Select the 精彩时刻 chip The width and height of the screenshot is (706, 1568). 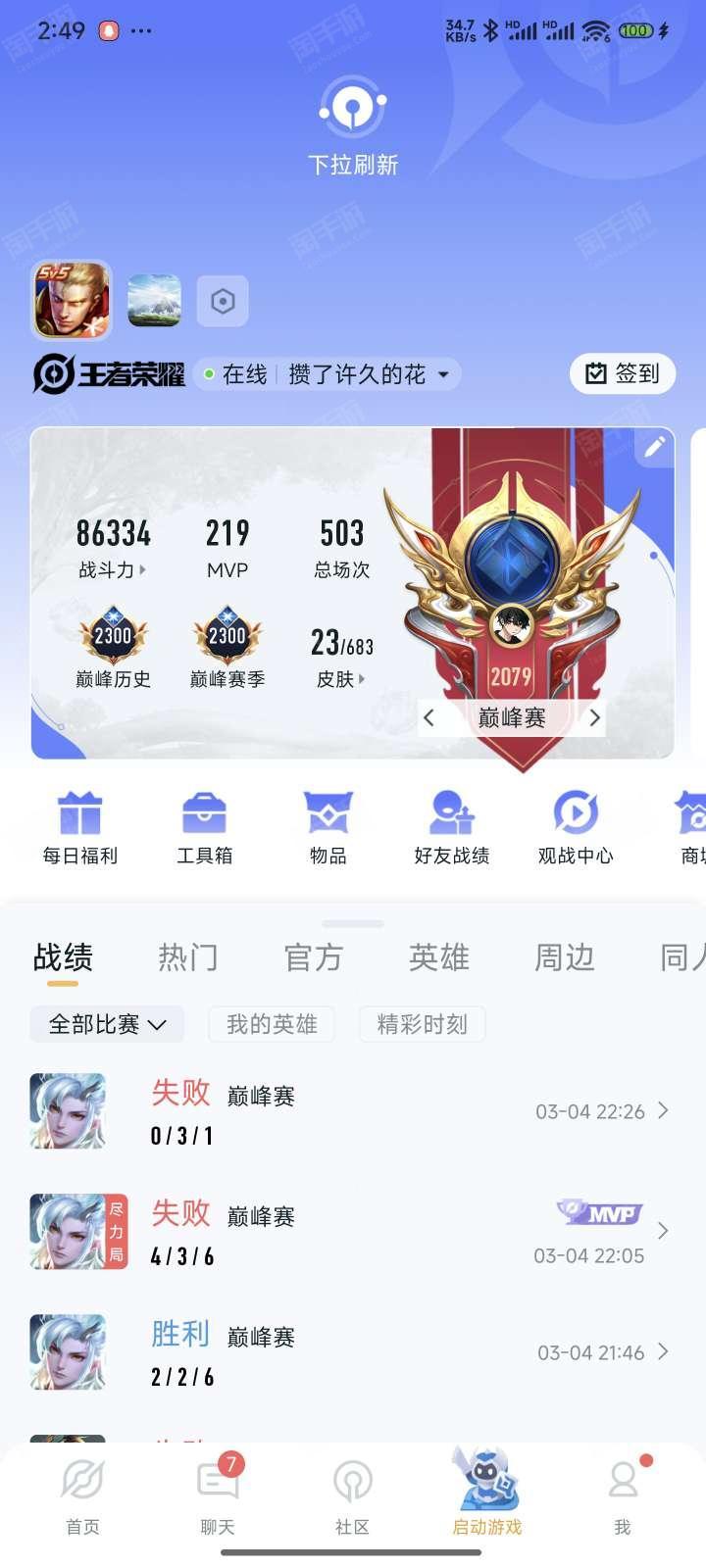pyautogui.click(x=422, y=1024)
